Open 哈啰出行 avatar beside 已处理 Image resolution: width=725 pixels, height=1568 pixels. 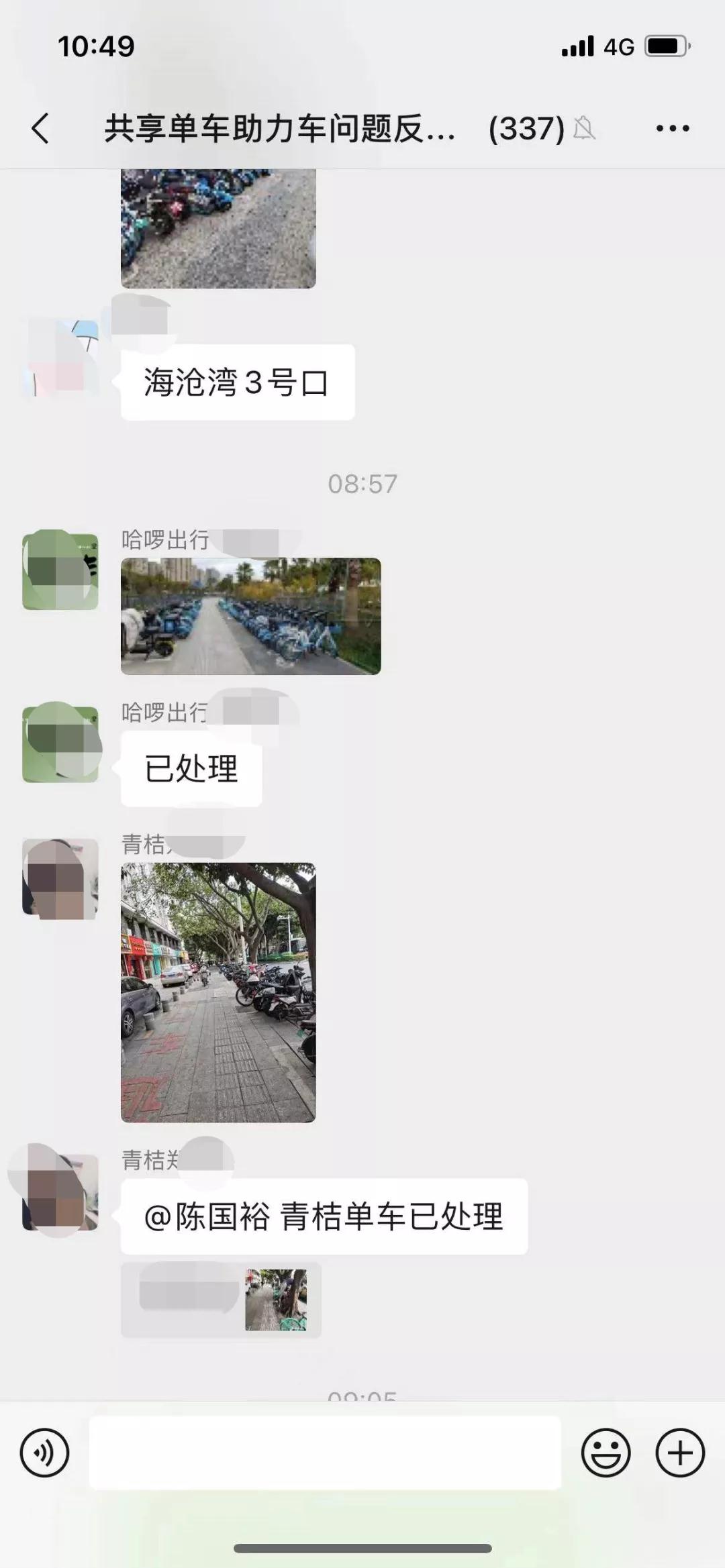click(x=60, y=743)
